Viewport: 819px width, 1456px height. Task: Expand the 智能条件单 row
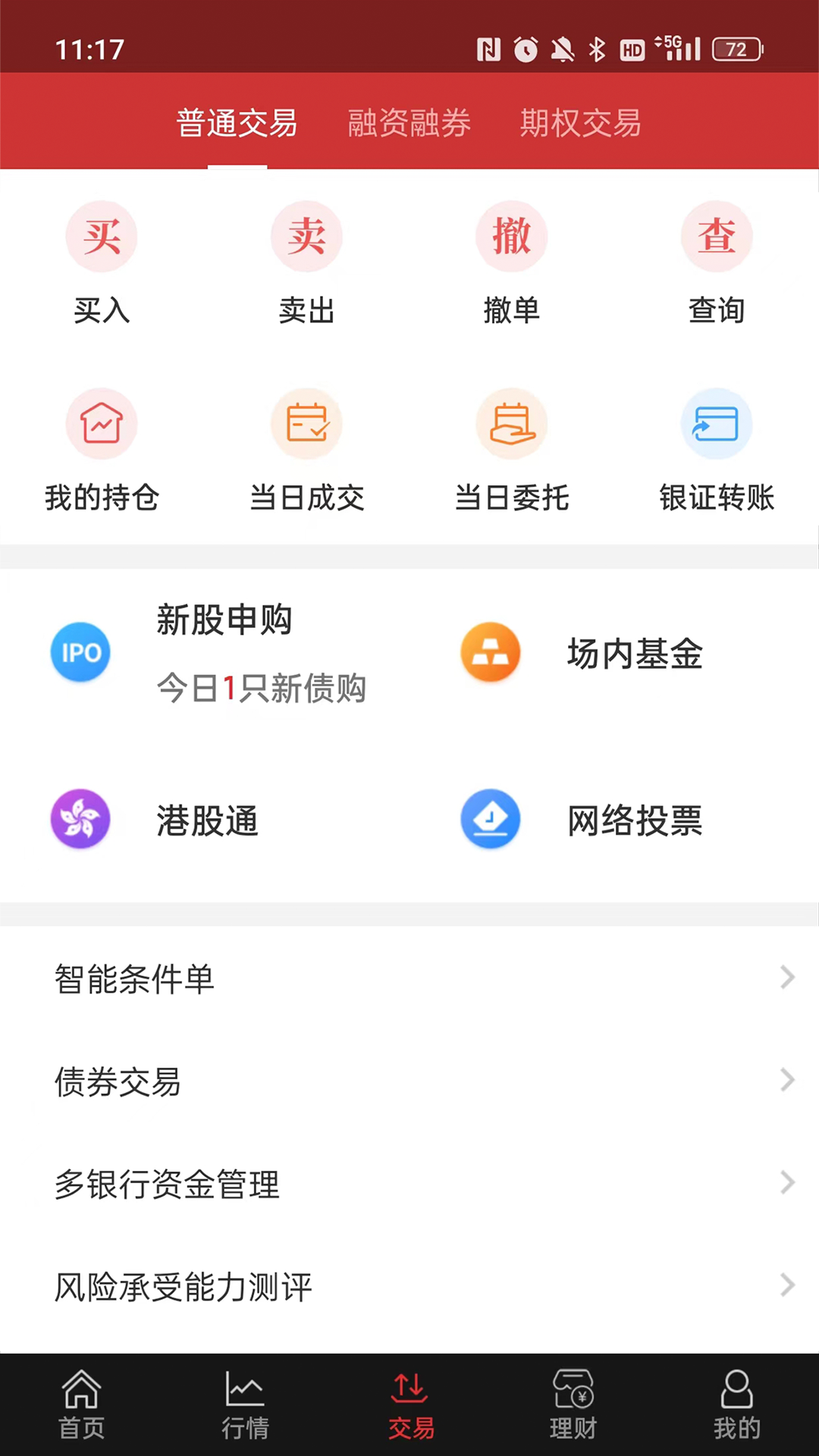[409, 979]
